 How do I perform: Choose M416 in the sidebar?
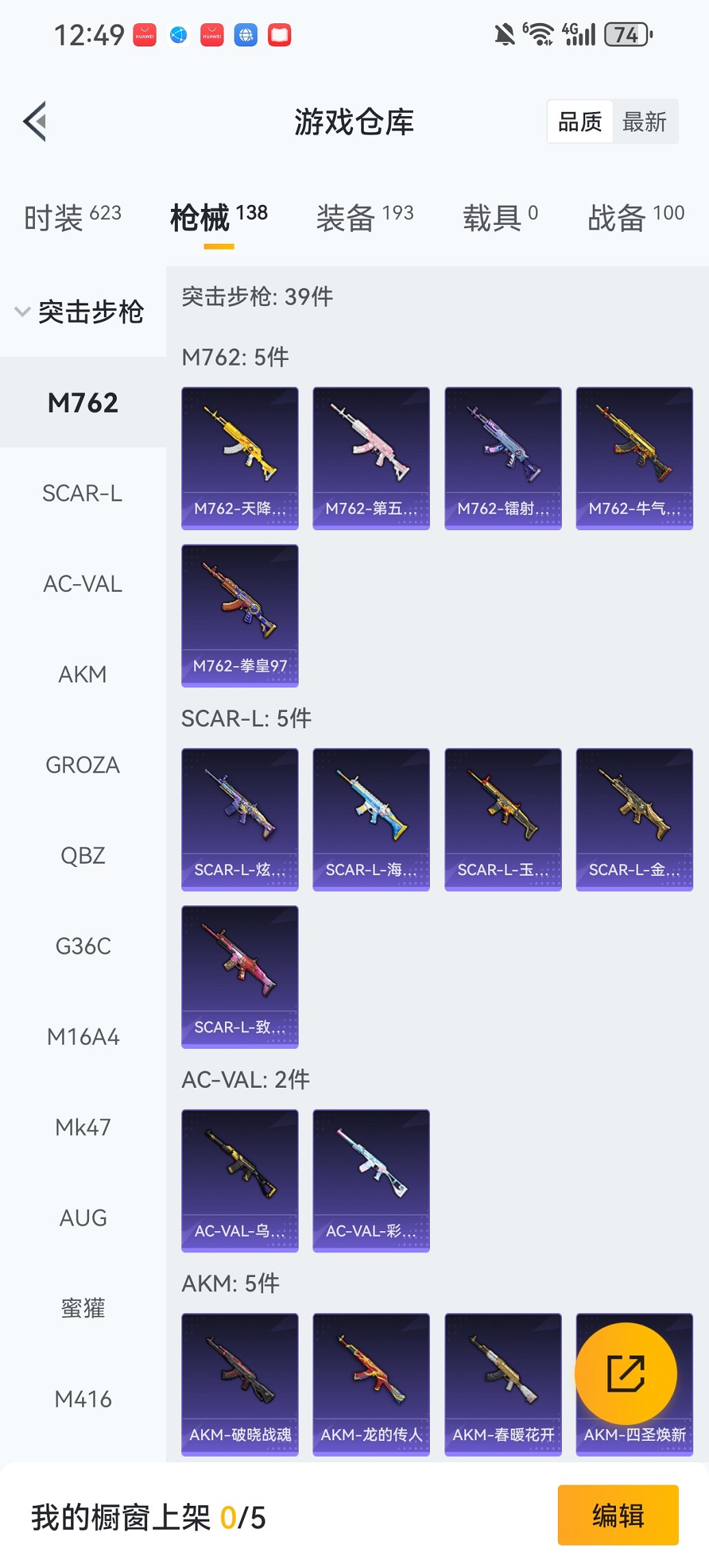pyautogui.click(x=82, y=1399)
